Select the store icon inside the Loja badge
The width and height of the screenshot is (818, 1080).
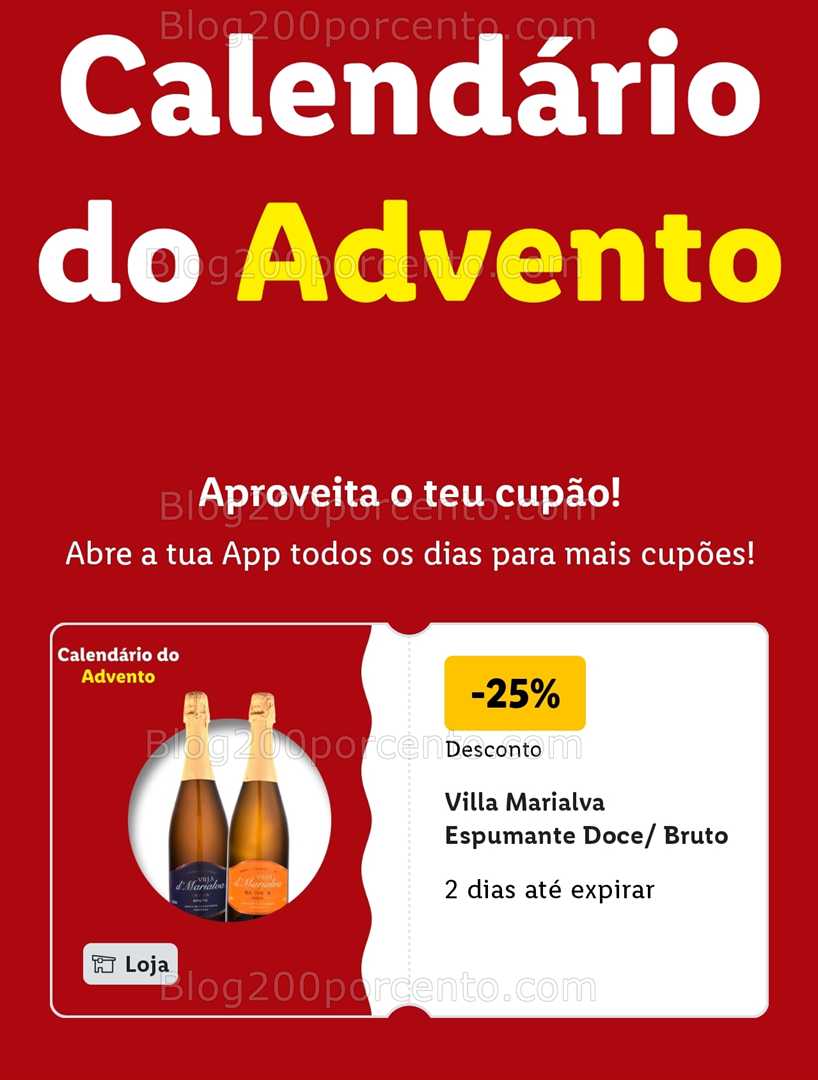(103, 963)
